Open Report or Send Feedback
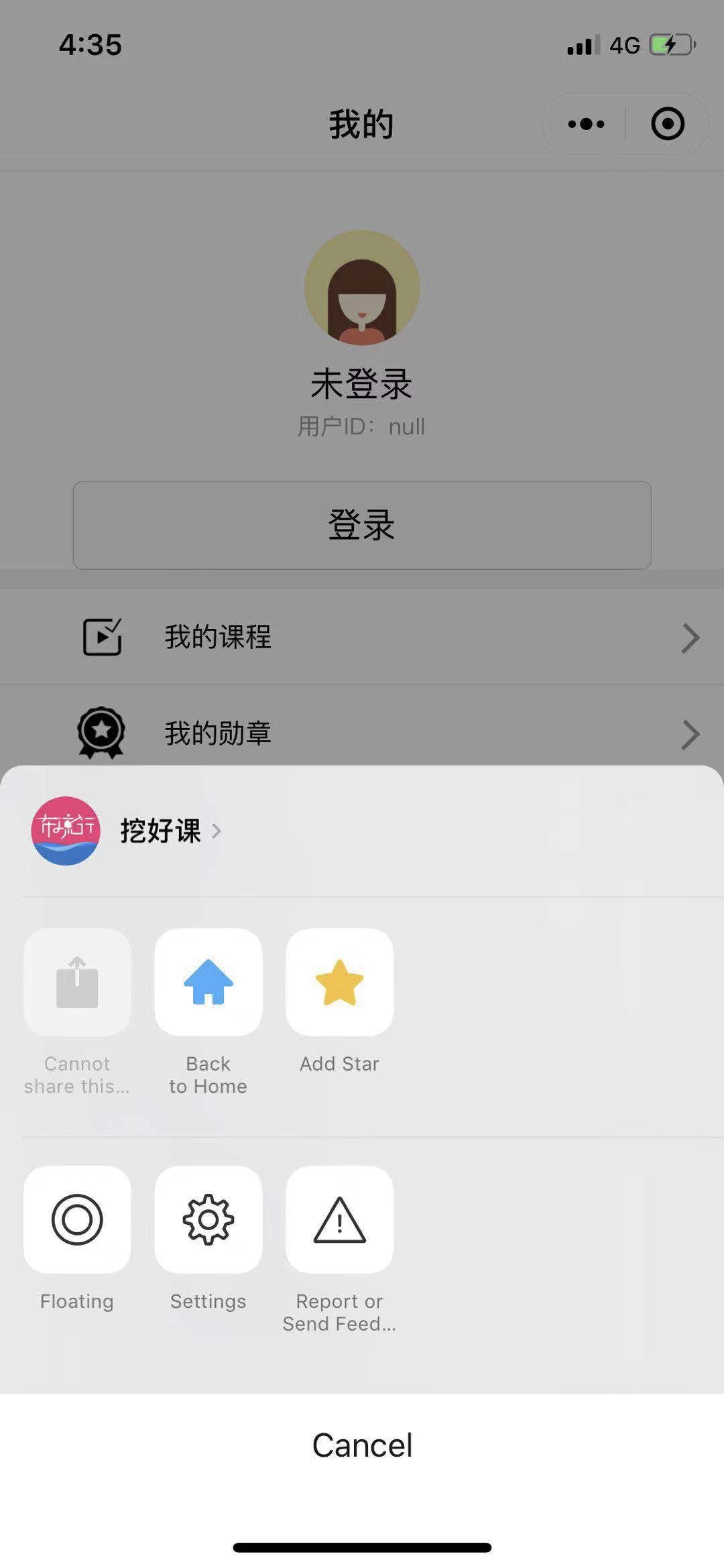Image resolution: width=724 pixels, height=1568 pixels. [339, 1219]
